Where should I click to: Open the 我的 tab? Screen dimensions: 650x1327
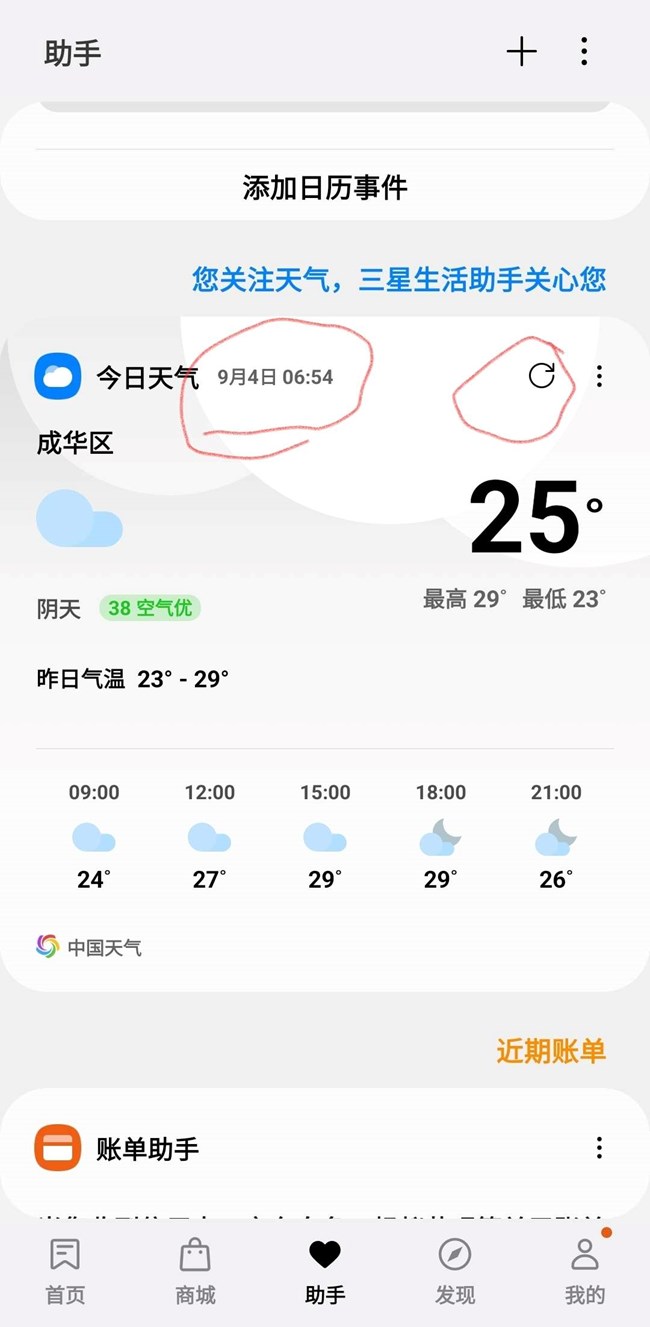pyautogui.click(x=585, y=1271)
